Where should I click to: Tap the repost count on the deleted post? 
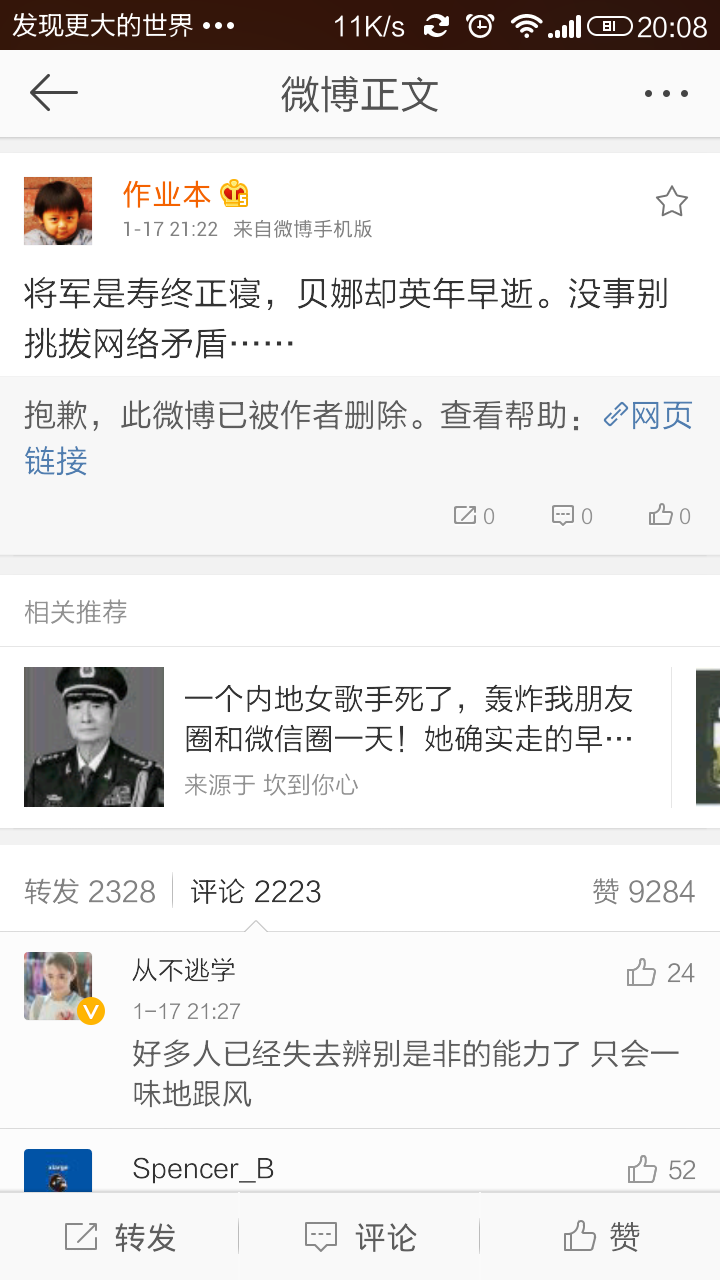pyautogui.click(x=475, y=516)
